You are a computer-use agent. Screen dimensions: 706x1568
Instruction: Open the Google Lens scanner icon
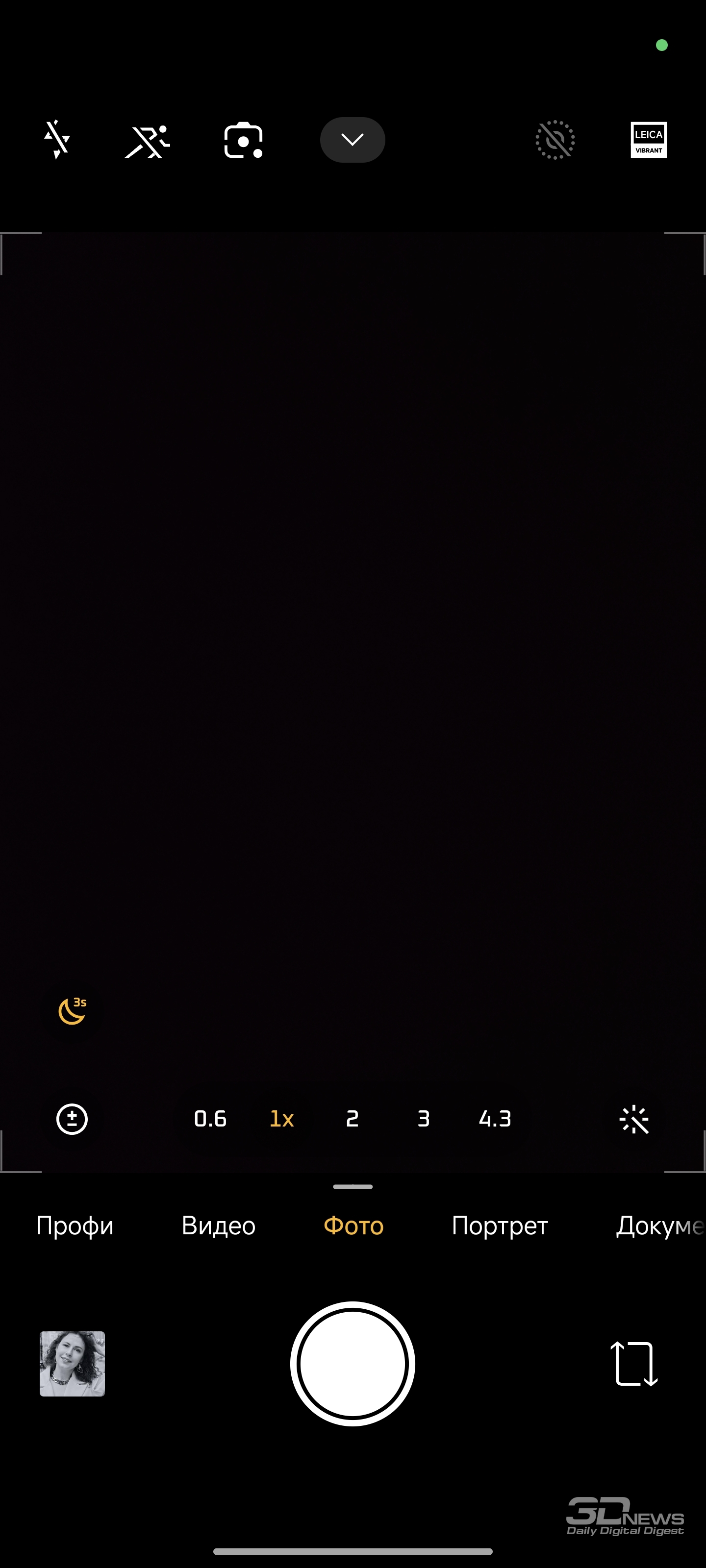point(244,141)
